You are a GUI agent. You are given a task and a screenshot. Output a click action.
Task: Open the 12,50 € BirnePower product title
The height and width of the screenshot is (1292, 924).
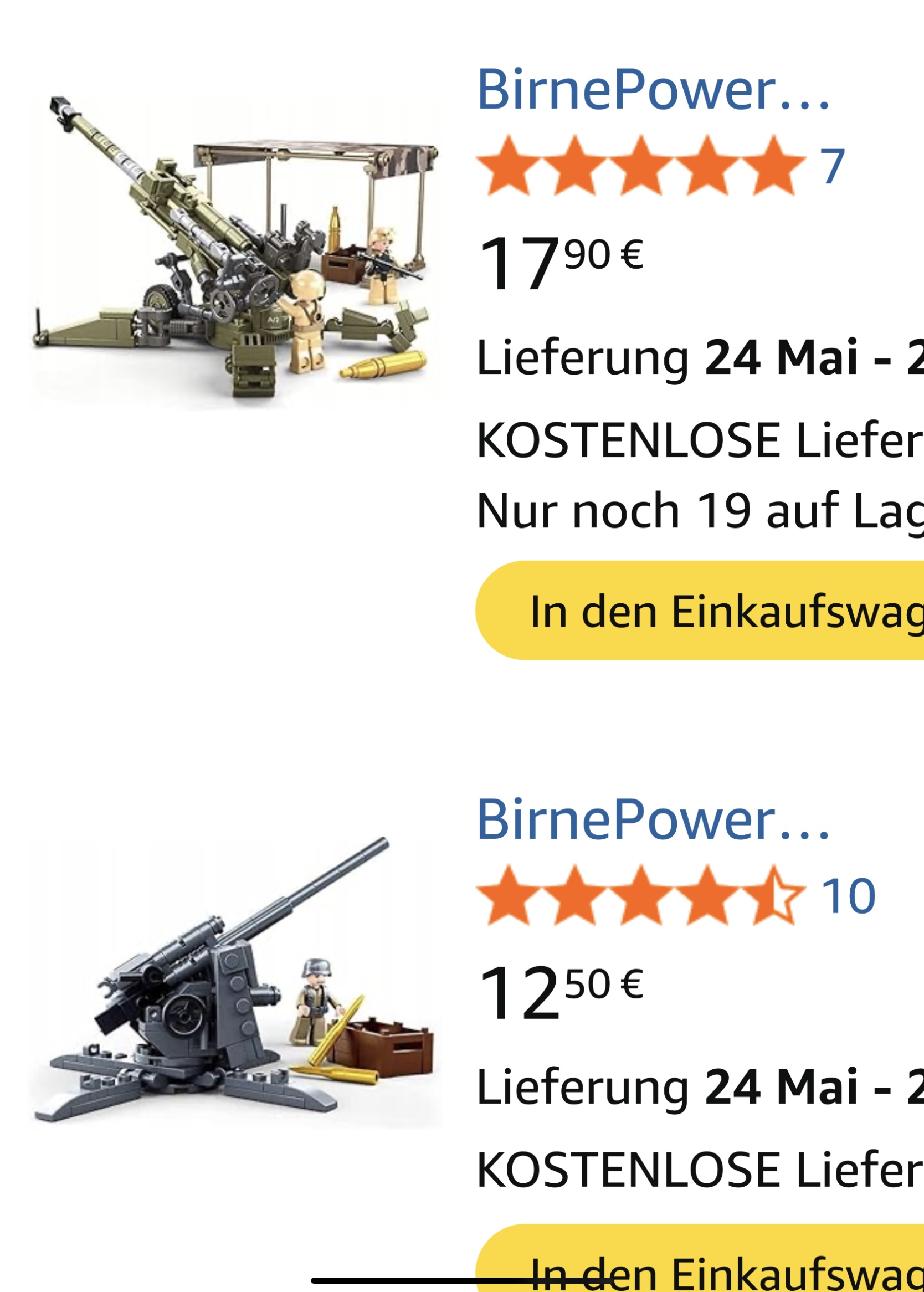click(653, 820)
